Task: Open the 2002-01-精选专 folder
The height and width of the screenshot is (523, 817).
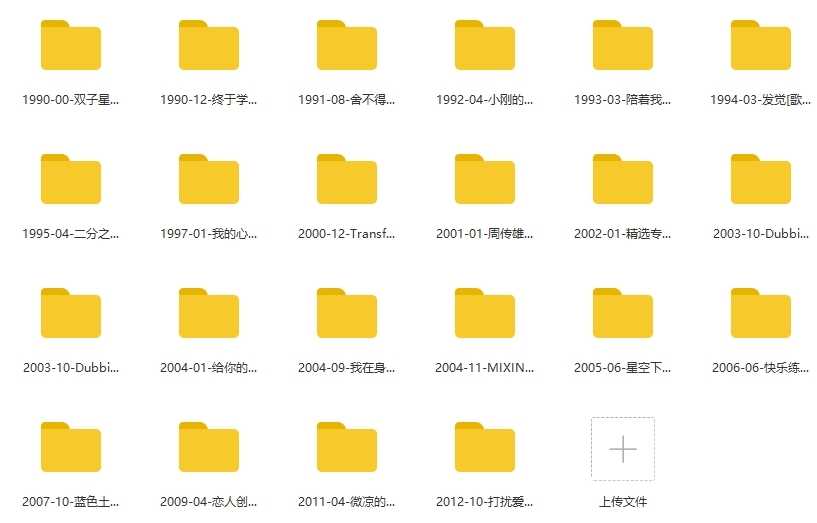Action: click(x=622, y=180)
